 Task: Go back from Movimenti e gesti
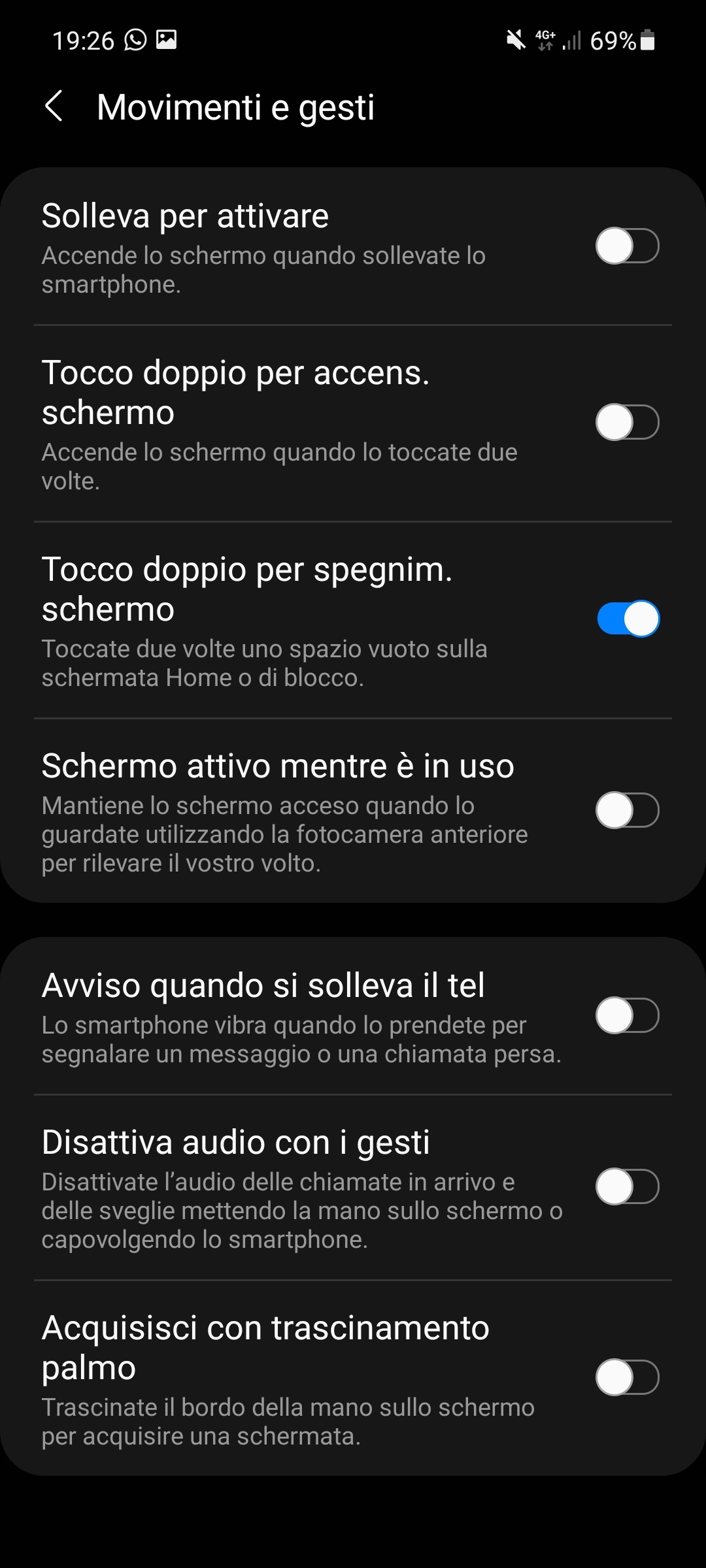point(54,106)
